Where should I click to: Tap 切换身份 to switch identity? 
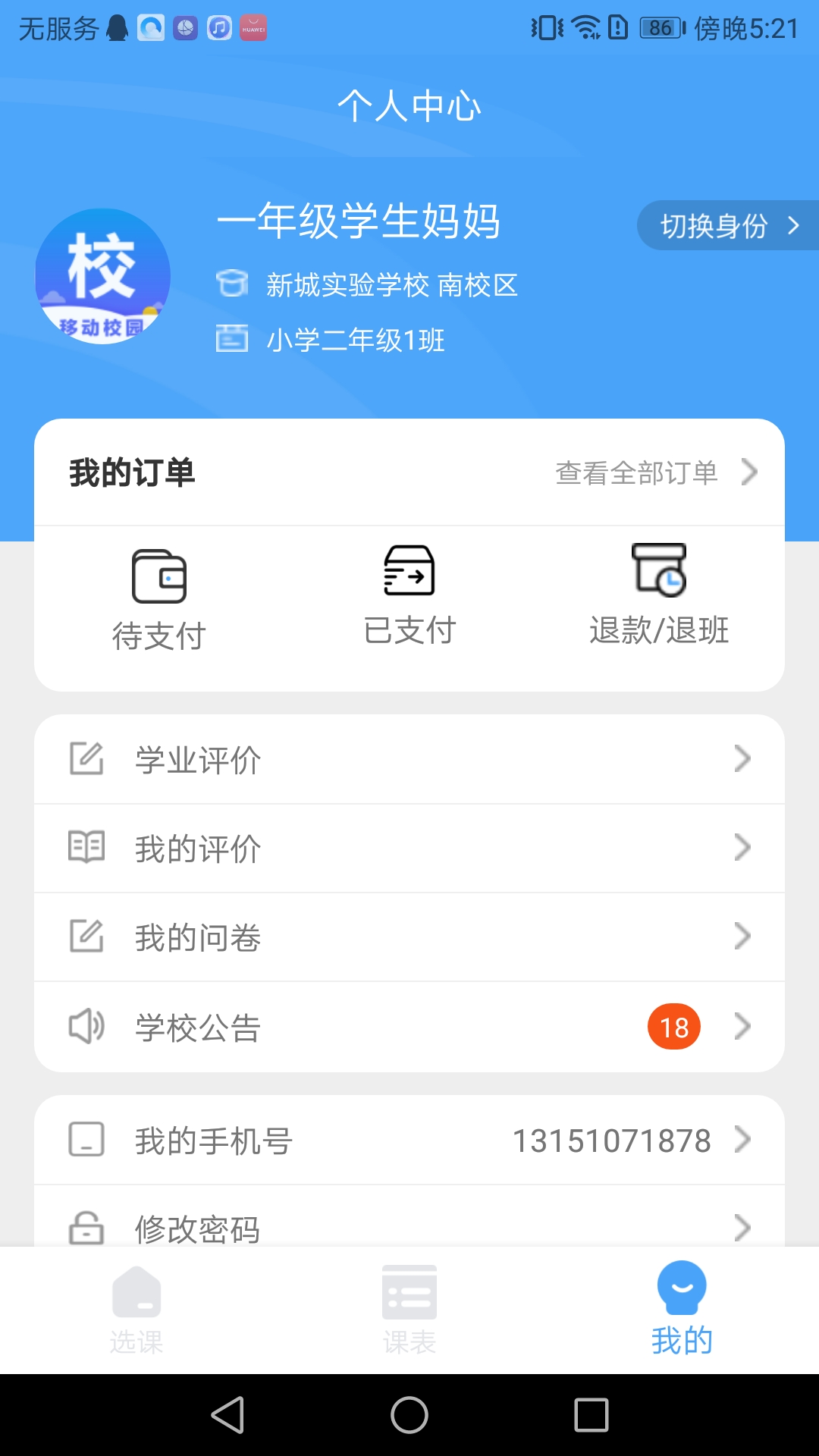[x=726, y=226]
